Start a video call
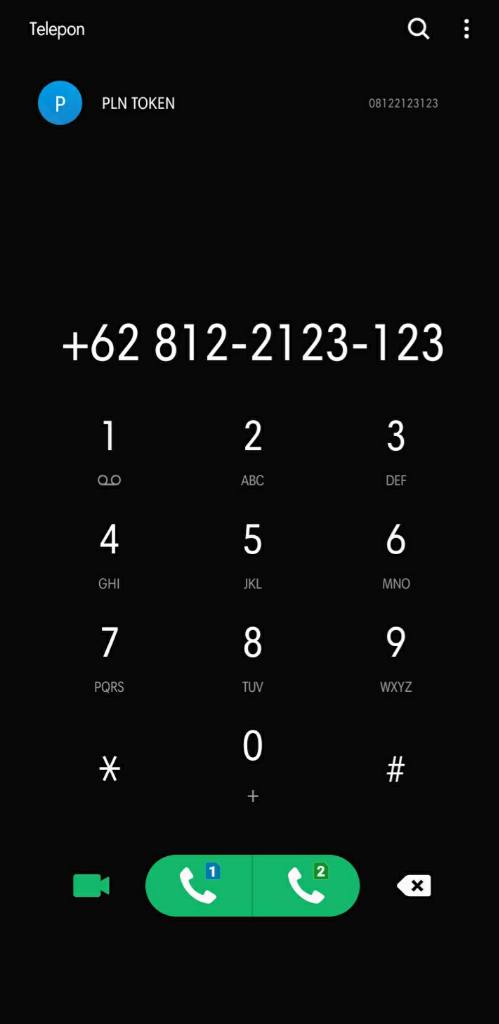Screen dimensions: 499x1024 (x=91, y=886)
